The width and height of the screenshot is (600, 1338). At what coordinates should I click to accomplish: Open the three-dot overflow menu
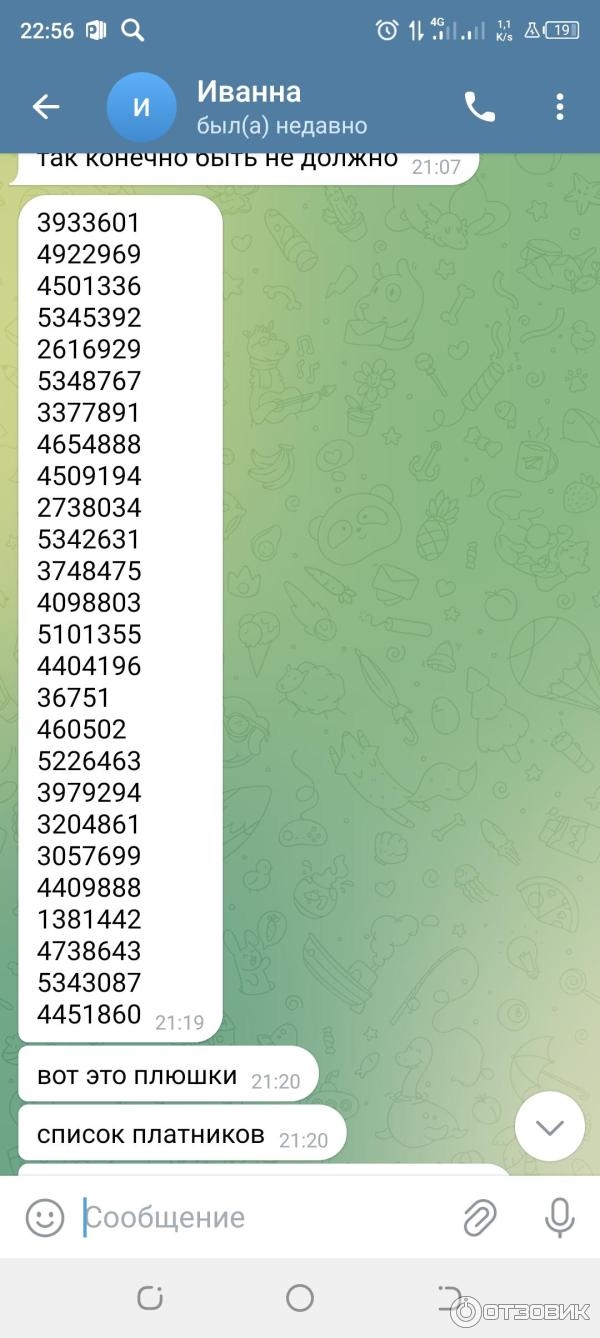tap(560, 107)
